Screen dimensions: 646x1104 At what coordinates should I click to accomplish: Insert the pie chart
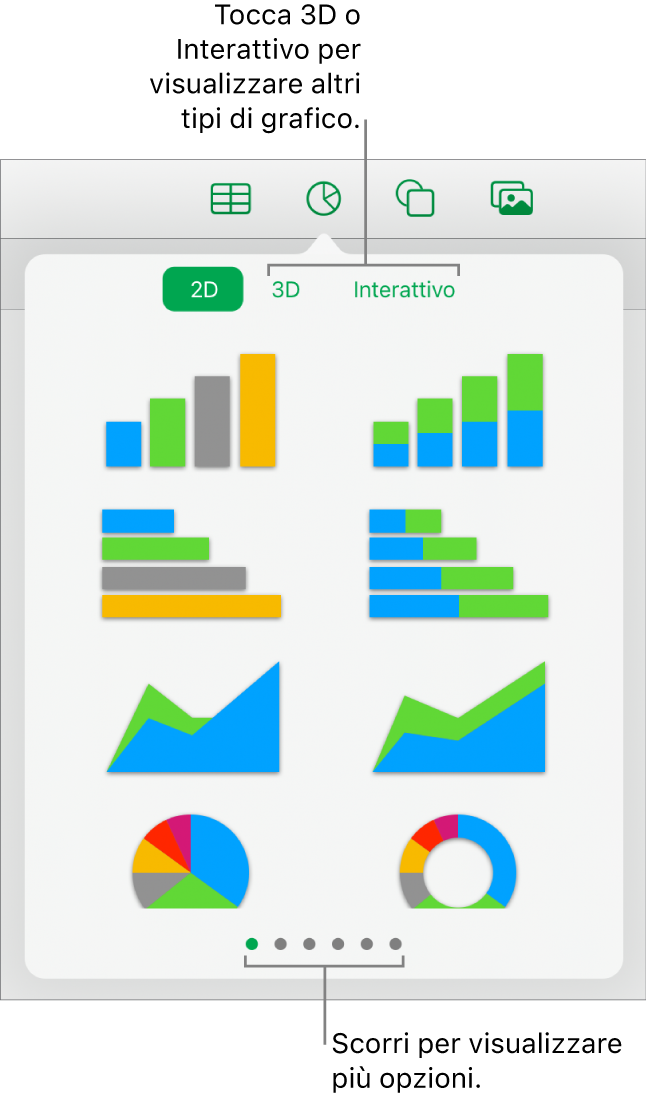190,861
